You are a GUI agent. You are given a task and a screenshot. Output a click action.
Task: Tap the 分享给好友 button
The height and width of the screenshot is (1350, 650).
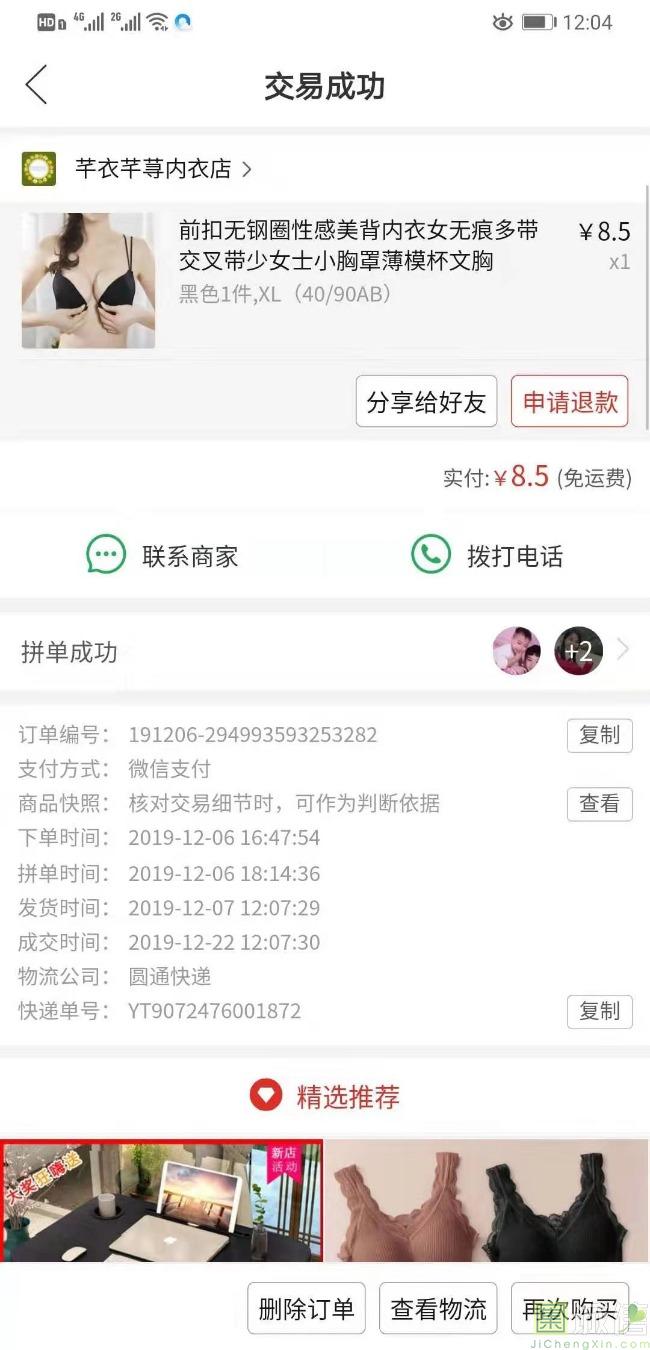click(426, 402)
